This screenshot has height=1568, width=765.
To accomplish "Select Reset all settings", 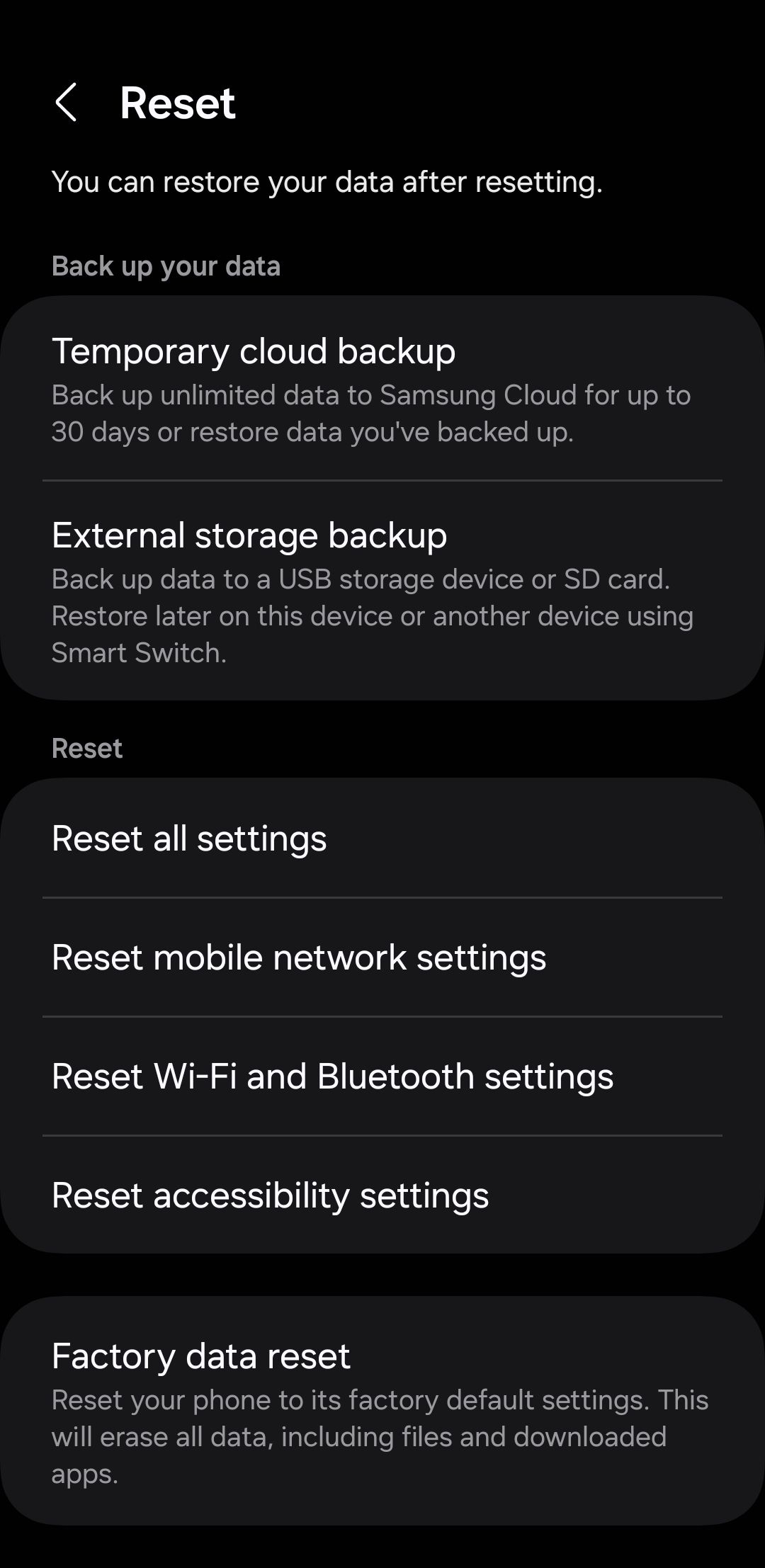I will click(190, 837).
